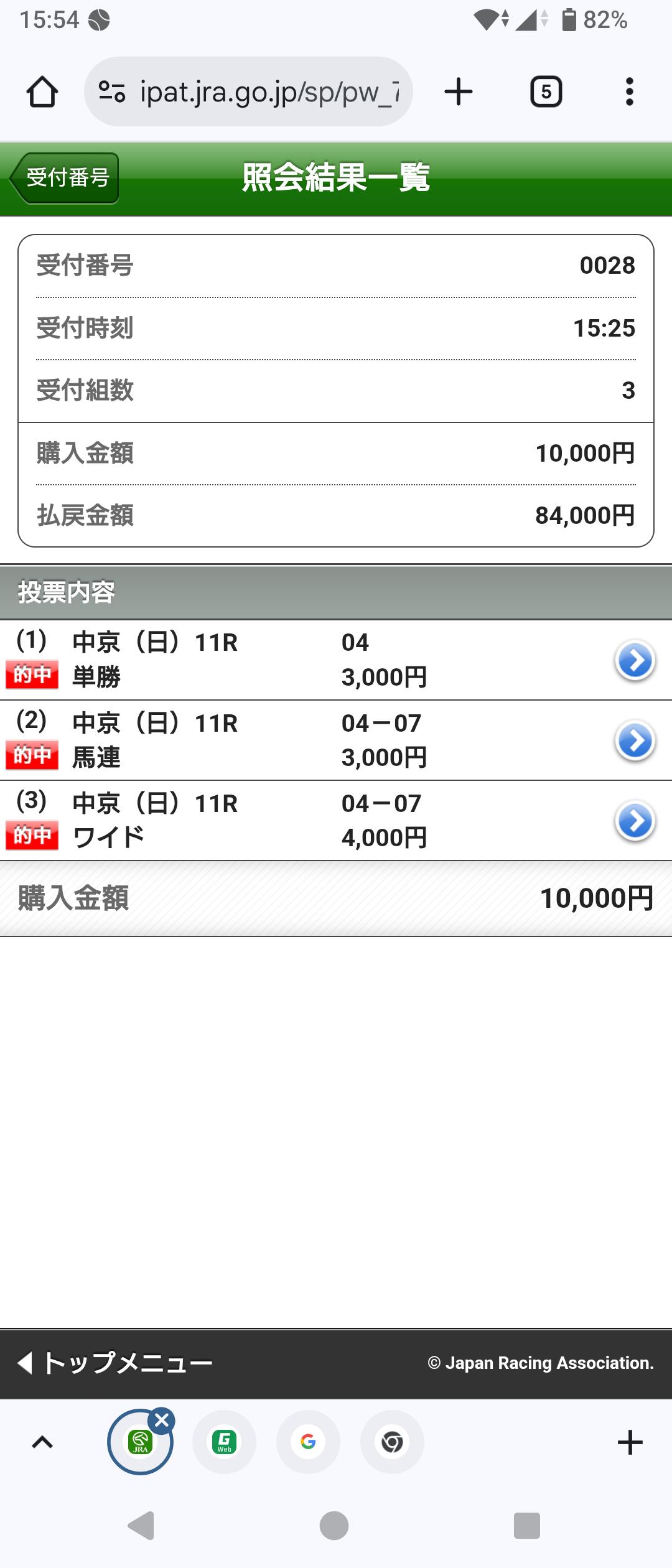The width and height of the screenshot is (672, 1568).
Task: Add a new tab from the bottom strip
Action: [x=630, y=1442]
